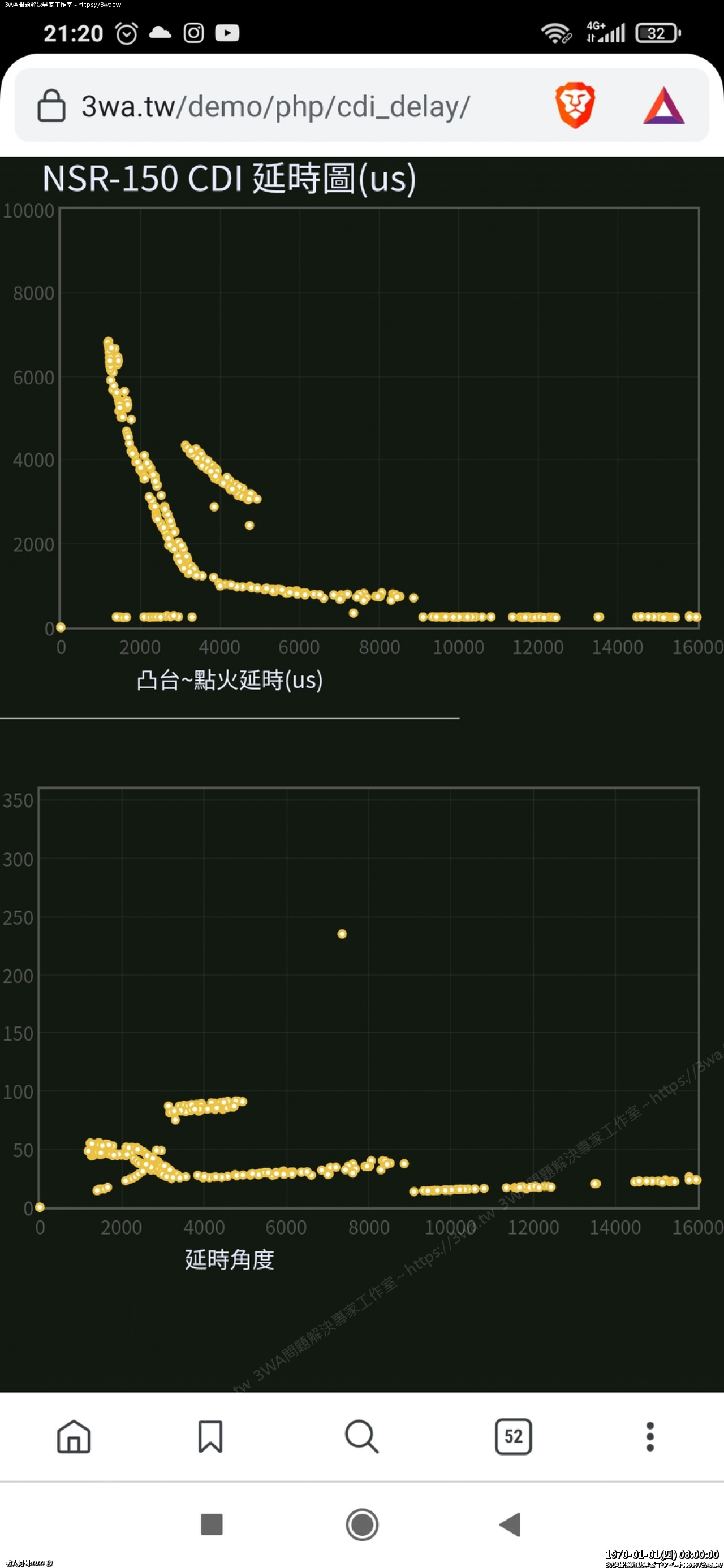Tap system back navigation button
This screenshot has width=724, height=1568.
tap(510, 1524)
